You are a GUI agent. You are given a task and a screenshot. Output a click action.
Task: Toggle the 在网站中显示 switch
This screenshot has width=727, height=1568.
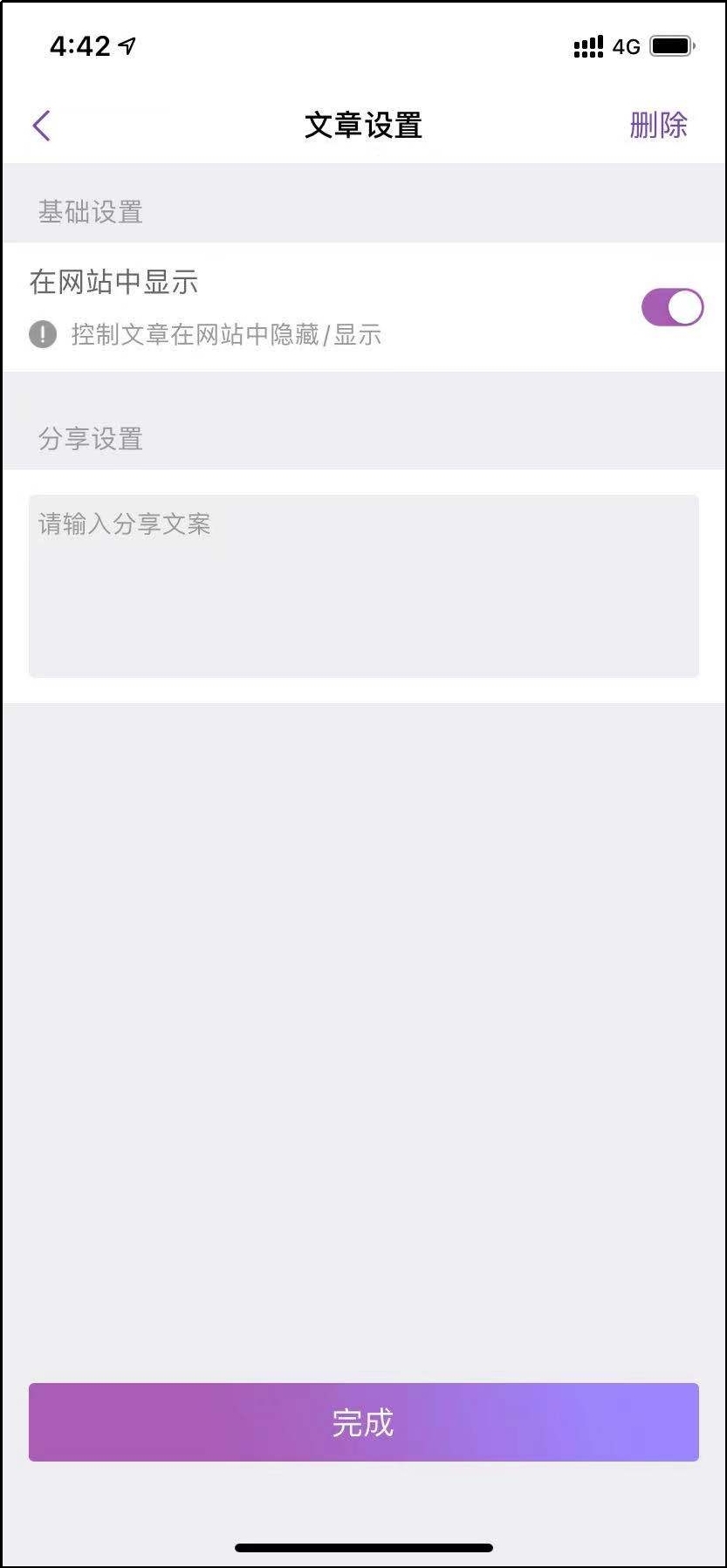pyautogui.click(x=672, y=307)
